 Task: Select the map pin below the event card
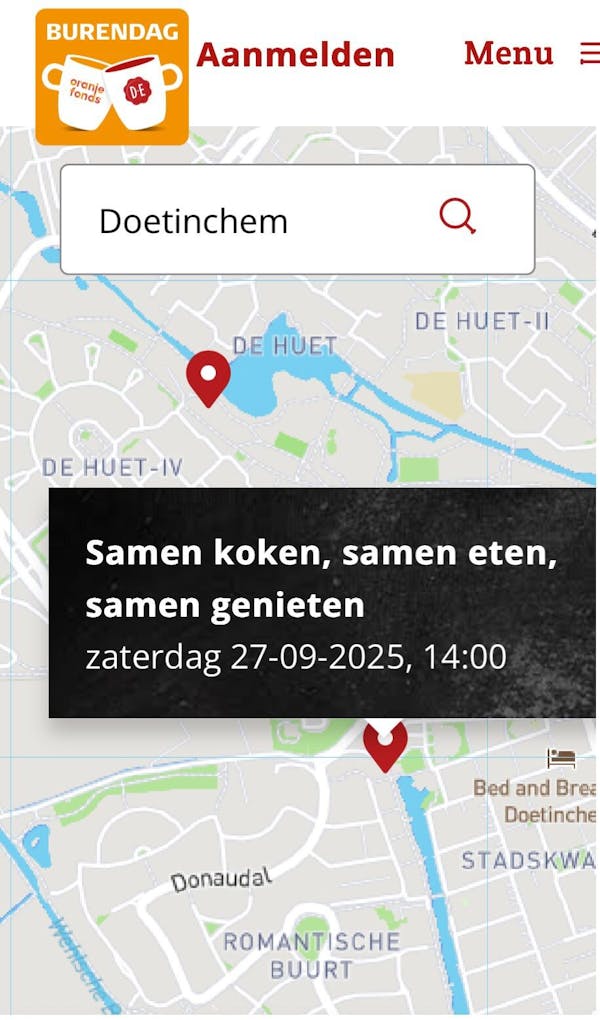(384, 746)
